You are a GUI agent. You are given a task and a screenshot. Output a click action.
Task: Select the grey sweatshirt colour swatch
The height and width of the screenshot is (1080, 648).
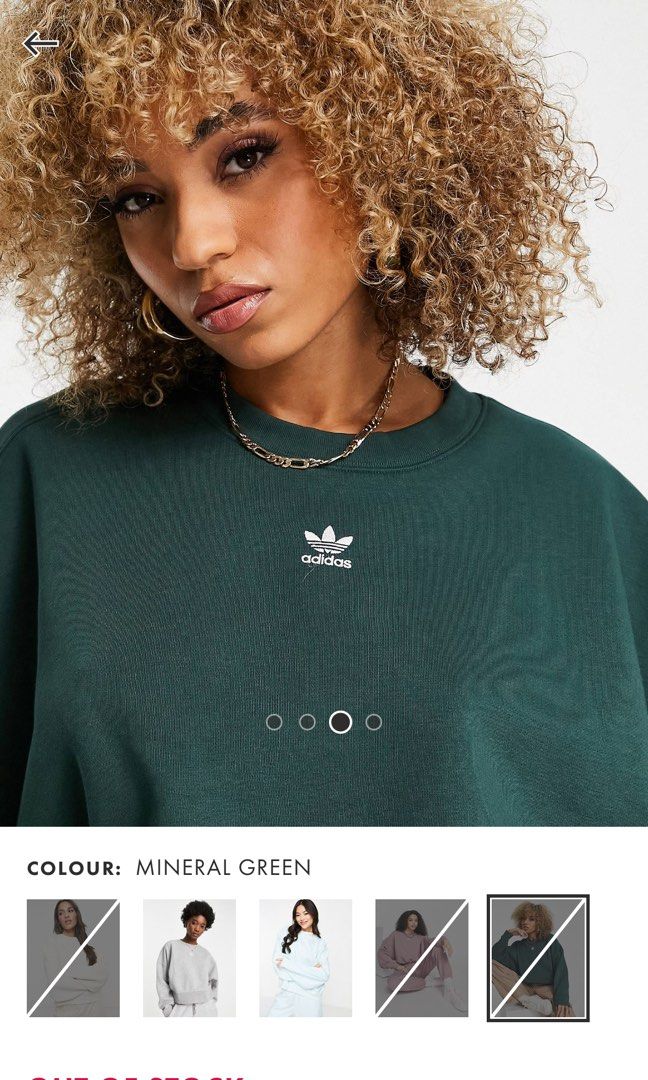(189, 958)
